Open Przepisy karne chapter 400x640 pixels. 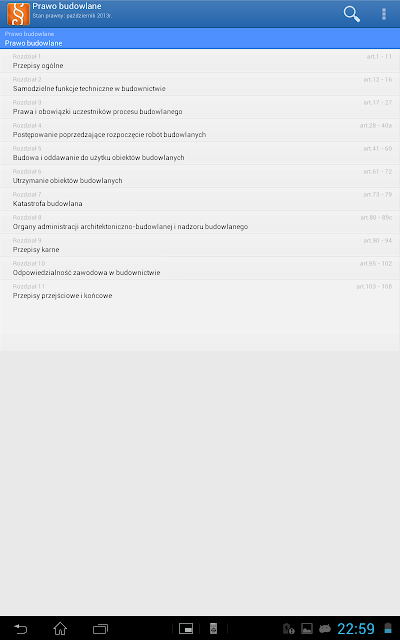200,245
